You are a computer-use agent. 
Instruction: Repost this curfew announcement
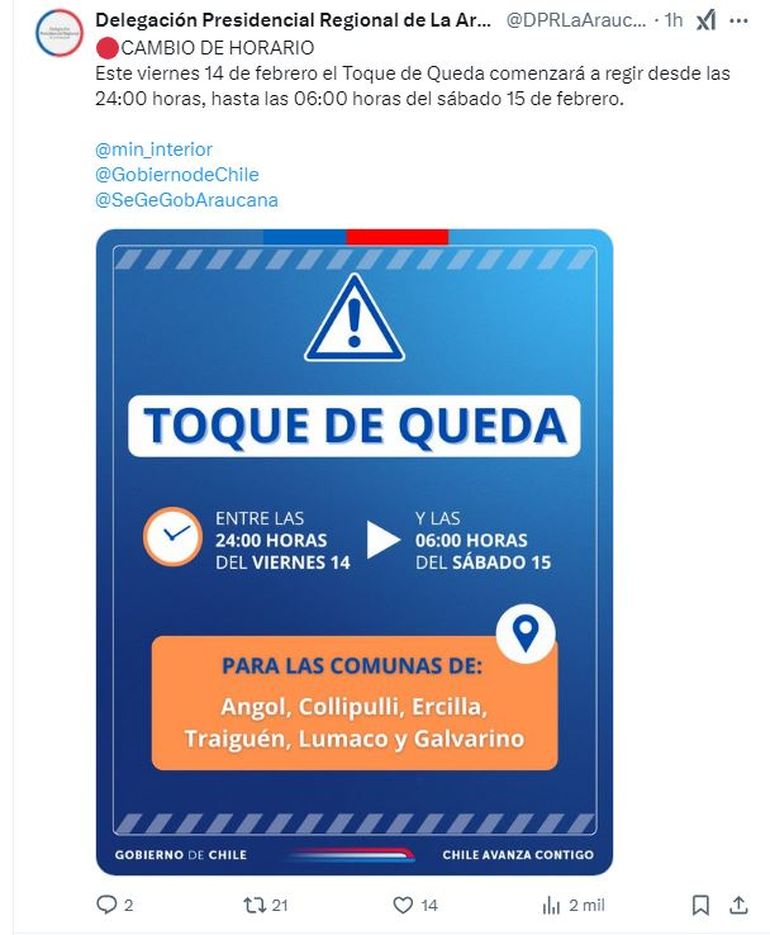point(254,905)
